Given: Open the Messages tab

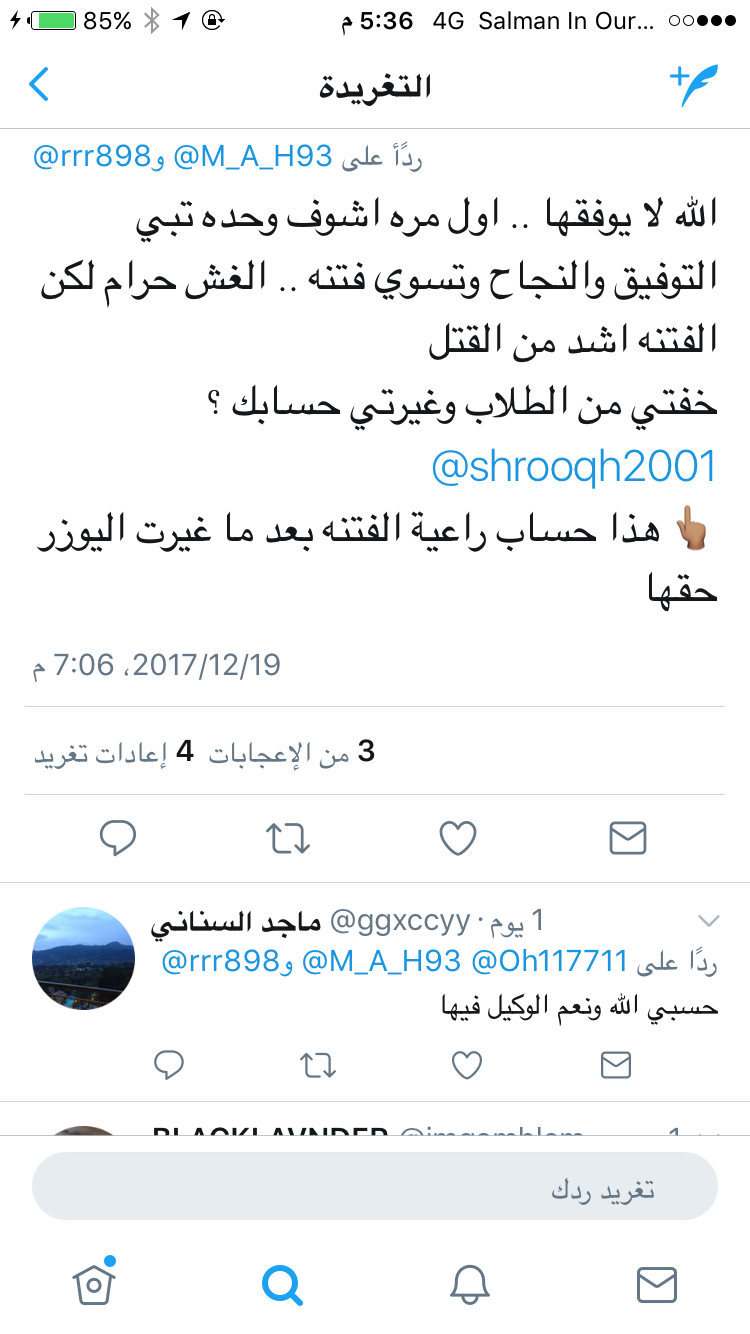Looking at the screenshot, I should (656, 1284).
